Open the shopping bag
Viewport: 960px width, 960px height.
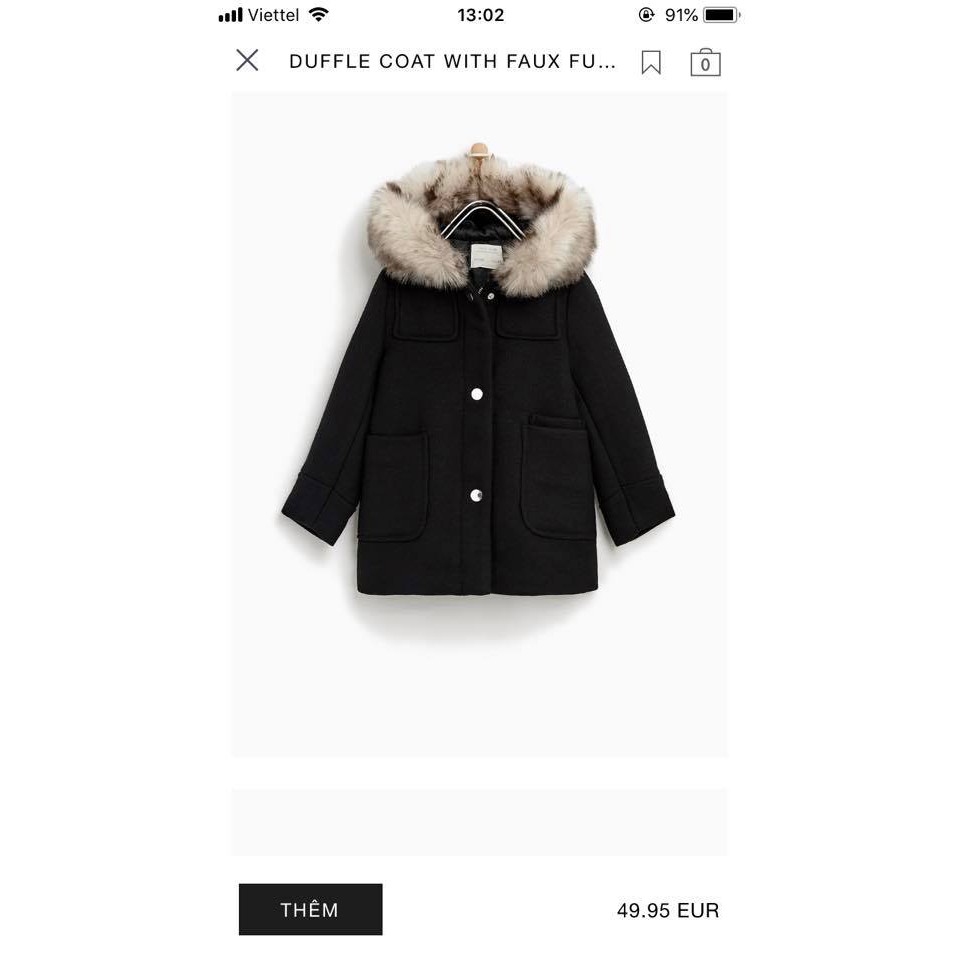click(x=705, y=62)
